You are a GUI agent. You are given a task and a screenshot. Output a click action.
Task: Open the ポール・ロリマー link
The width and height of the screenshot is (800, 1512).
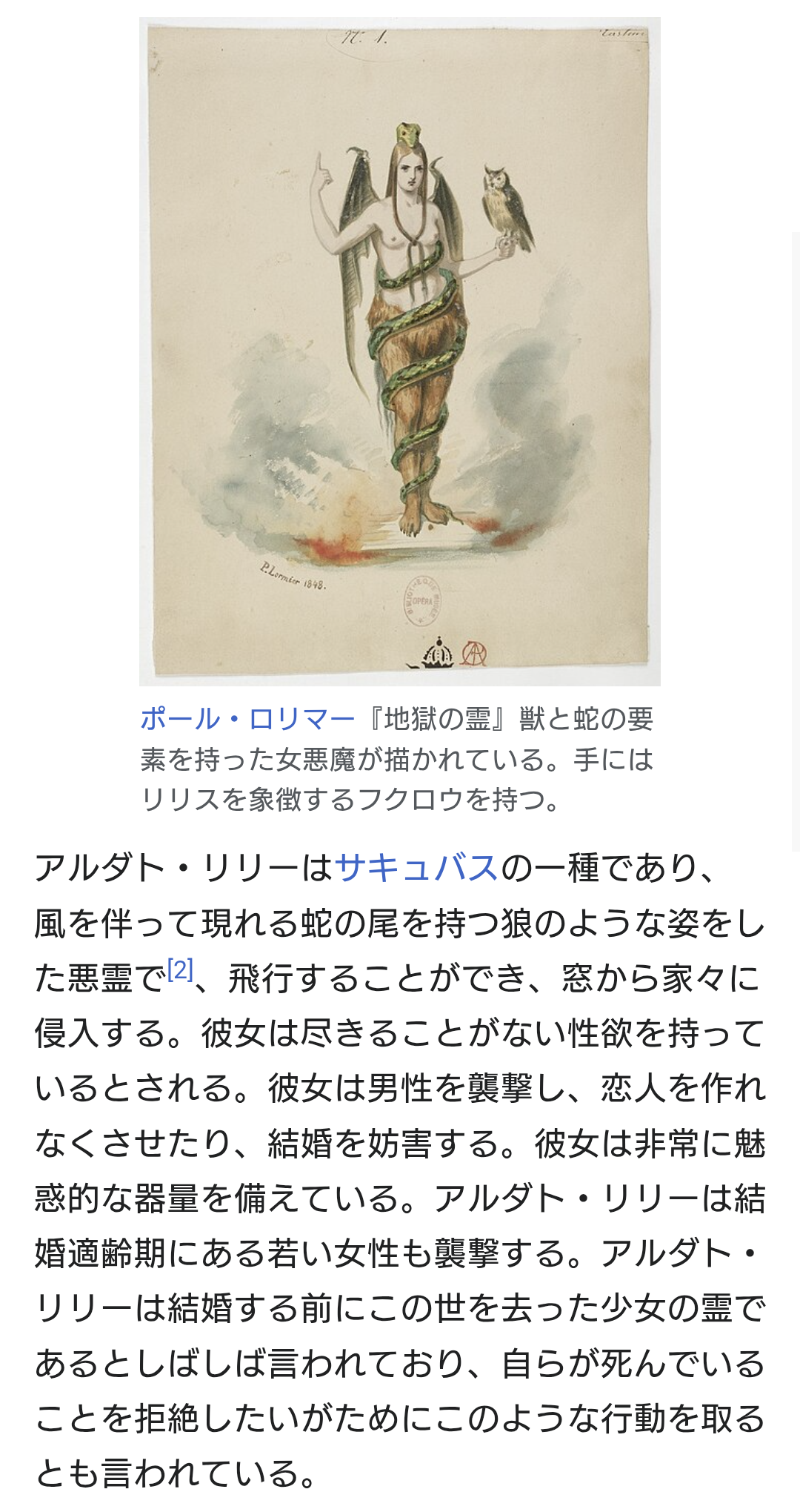point(248,719)
